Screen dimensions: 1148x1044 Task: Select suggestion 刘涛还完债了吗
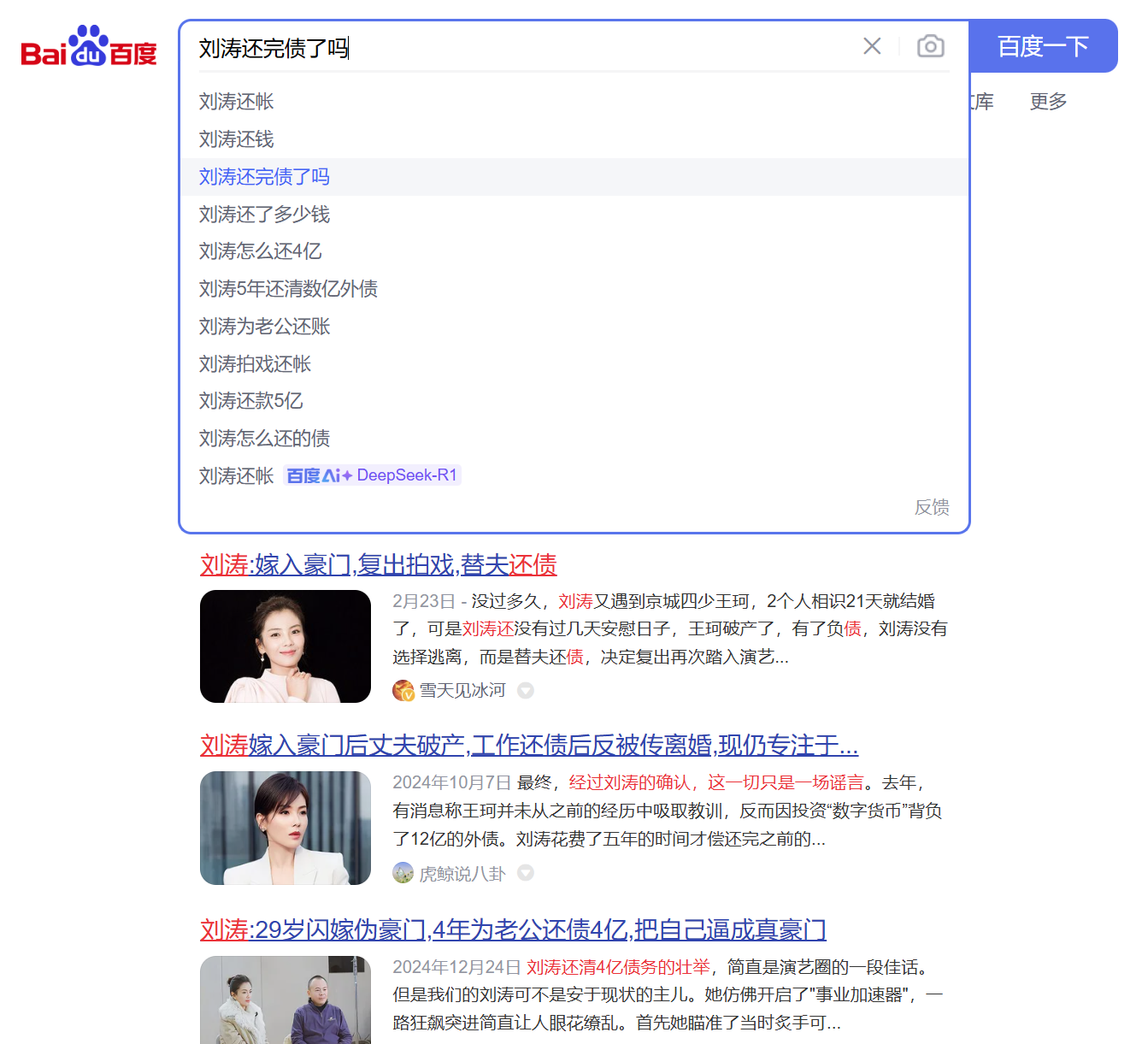click(x=264, y=177)
